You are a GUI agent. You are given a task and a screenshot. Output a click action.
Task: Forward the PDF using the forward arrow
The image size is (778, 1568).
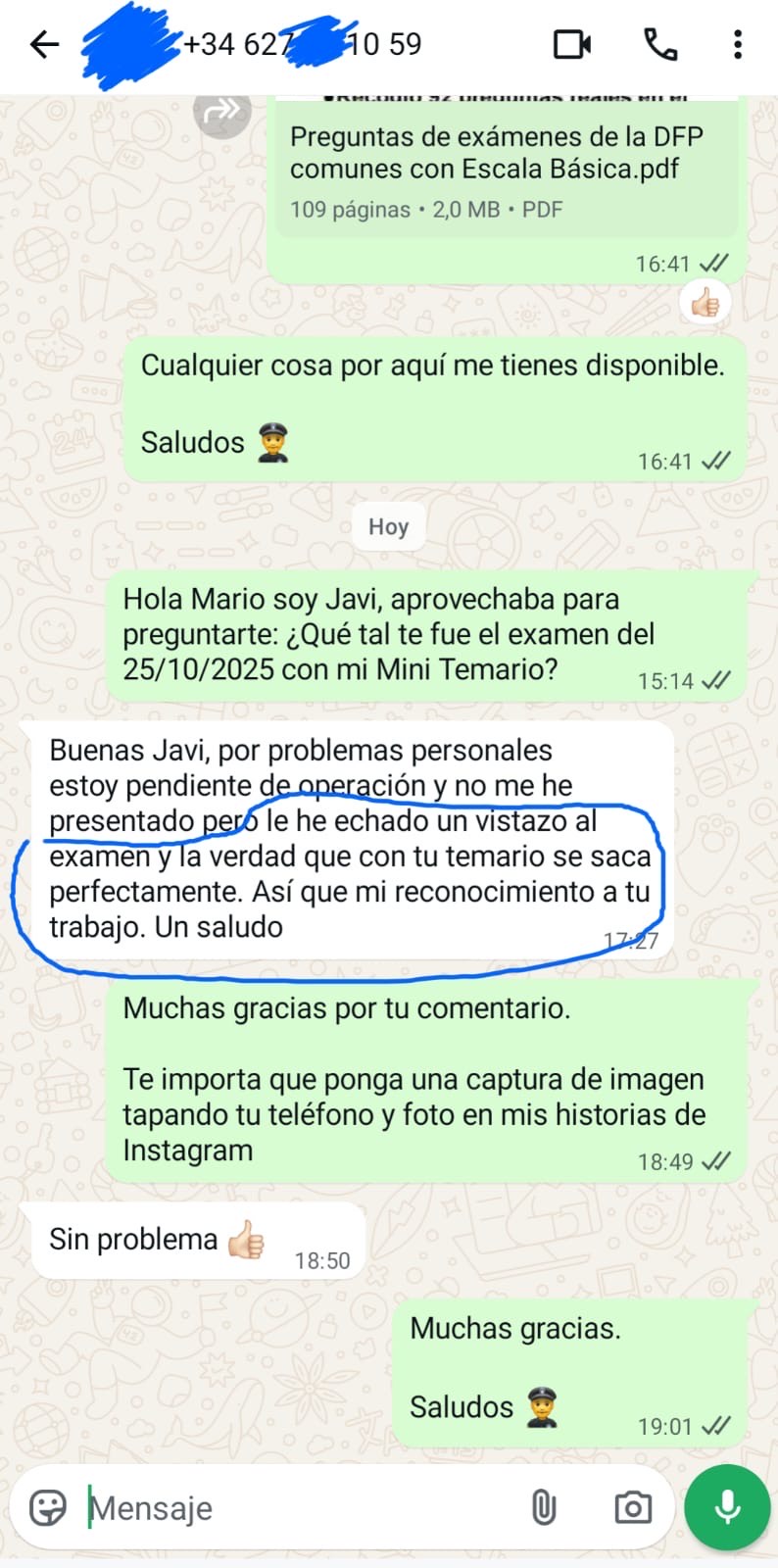(x=222, y=113)
